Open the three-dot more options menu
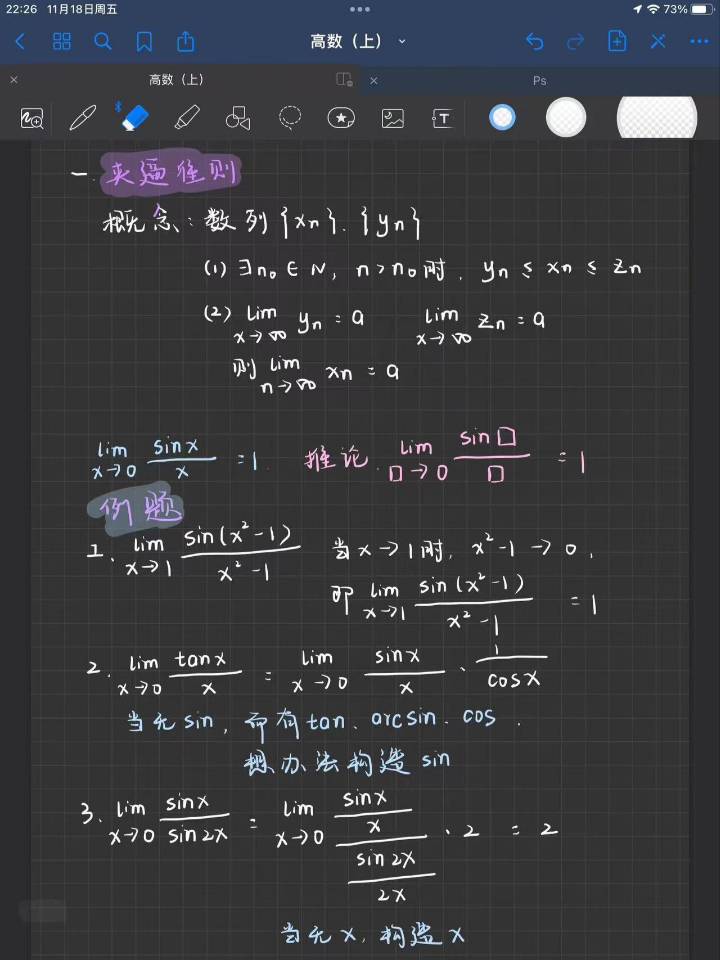Viewport: 720px width, 960px height. point(699,41)
